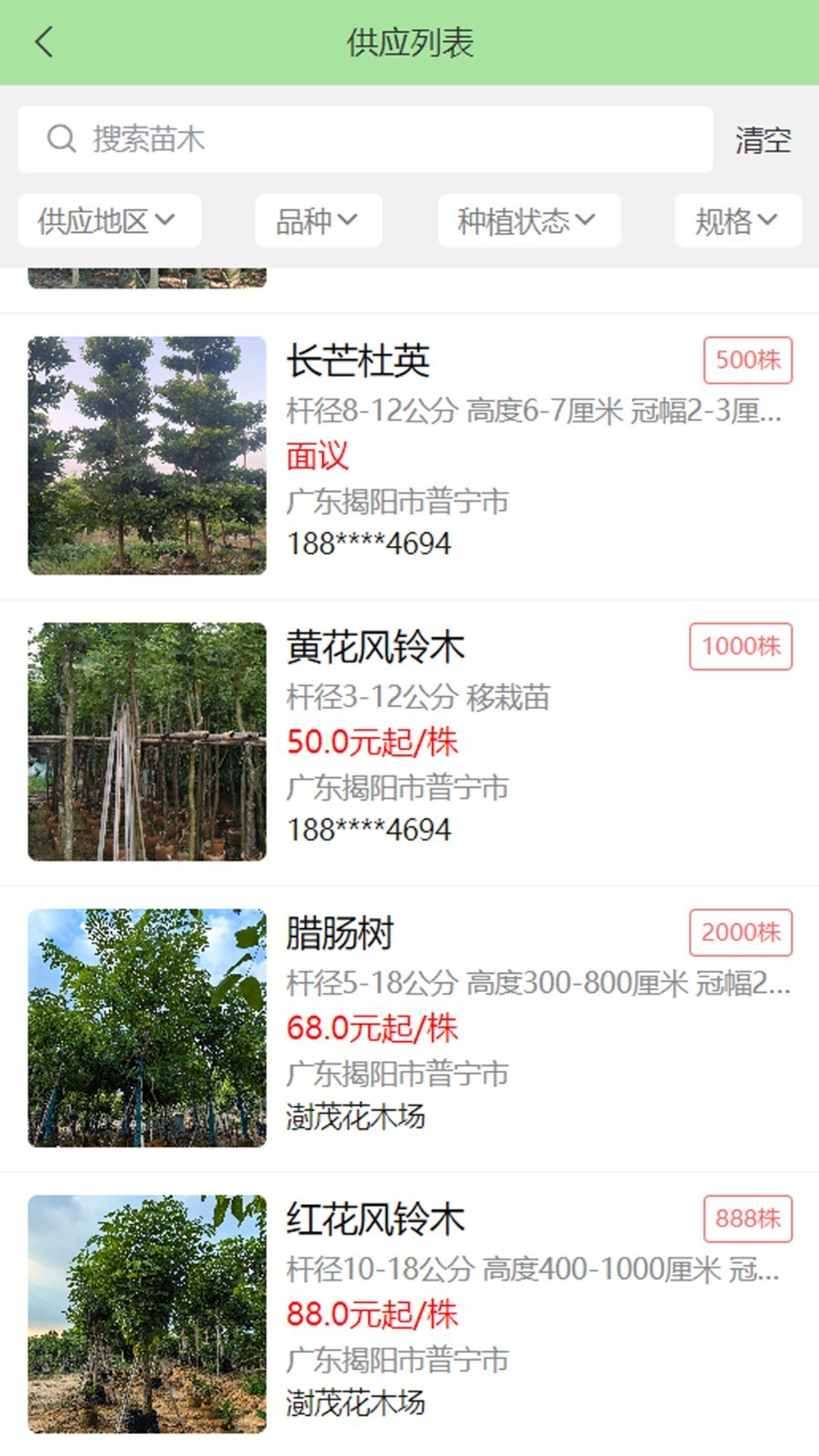Open the 黄花风铃木 listing
Screen dimensions: 819x1456
(376, 647)
